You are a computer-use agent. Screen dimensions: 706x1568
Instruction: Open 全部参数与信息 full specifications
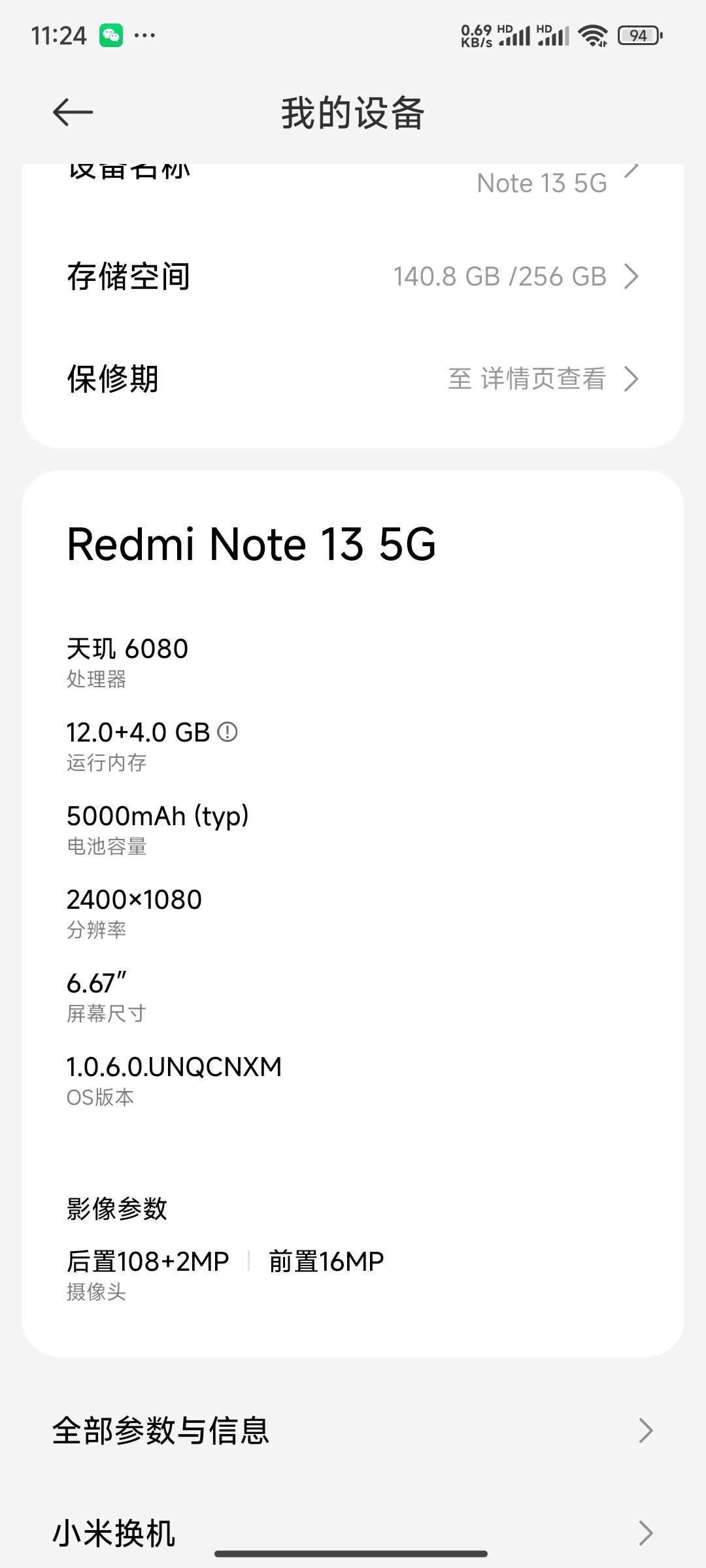pyautogui.click(x=353, y=1431)
